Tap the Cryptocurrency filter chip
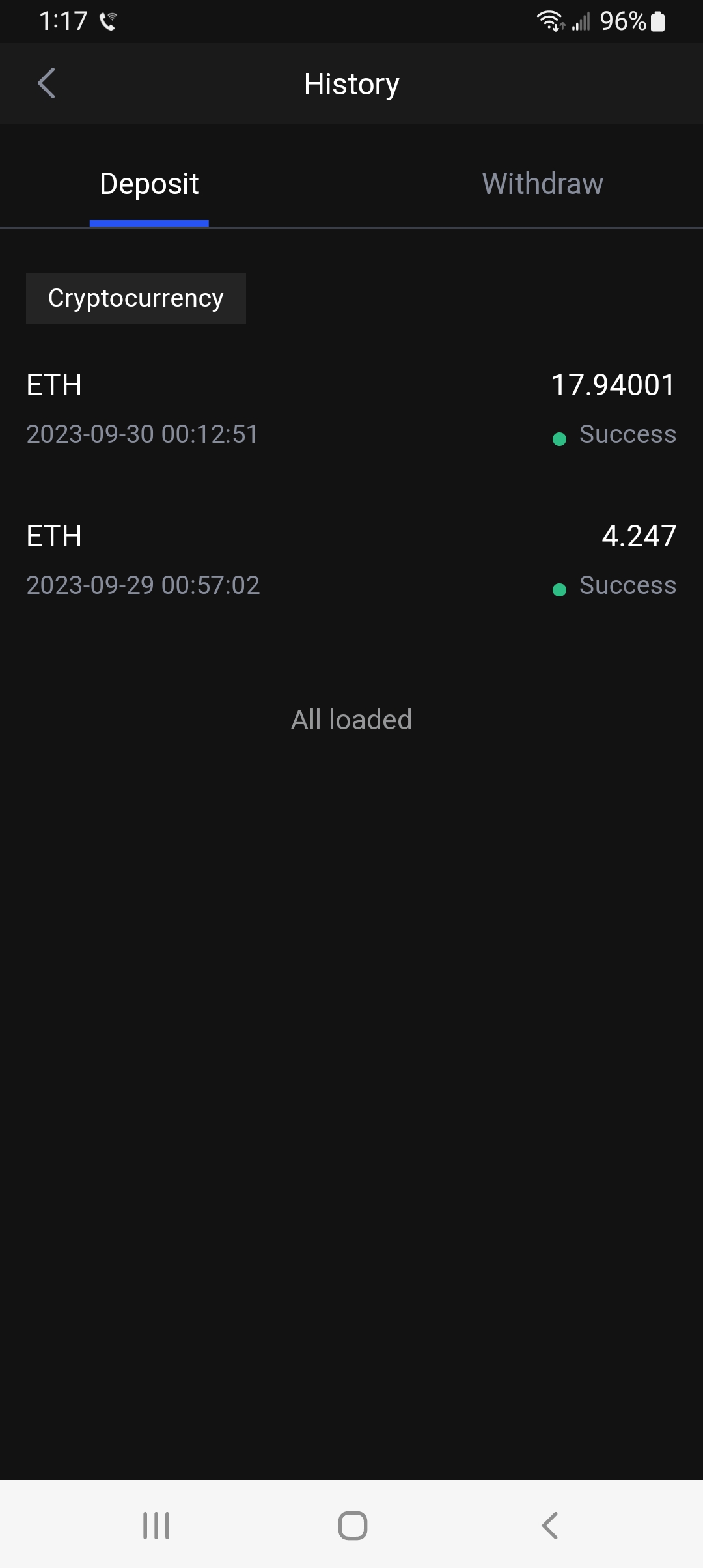The height and width of the screenshot is (1568, 703). point(136,298)
